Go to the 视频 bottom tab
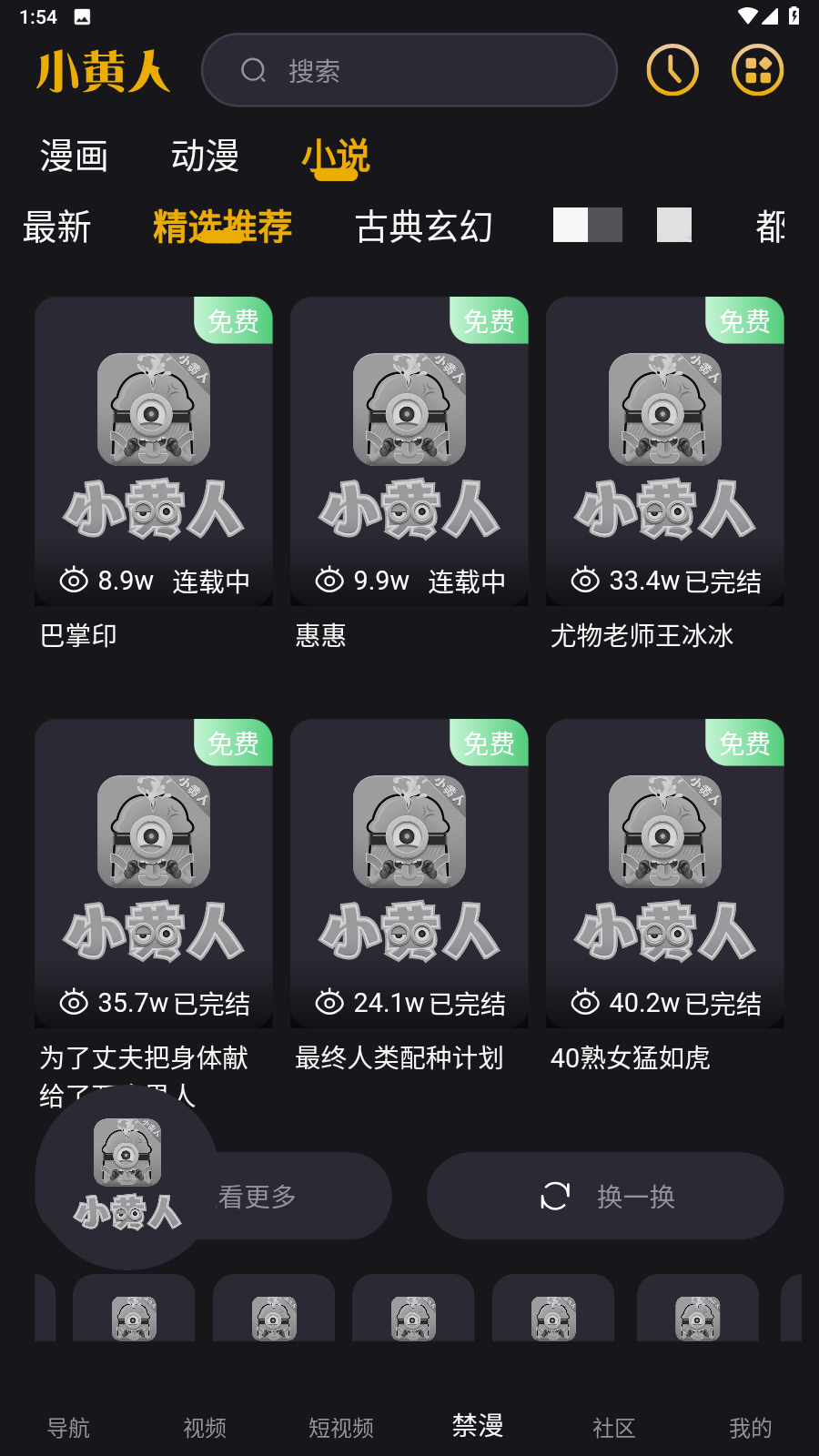Viewport: 819px width, 1456px height. click(205, 1428)
